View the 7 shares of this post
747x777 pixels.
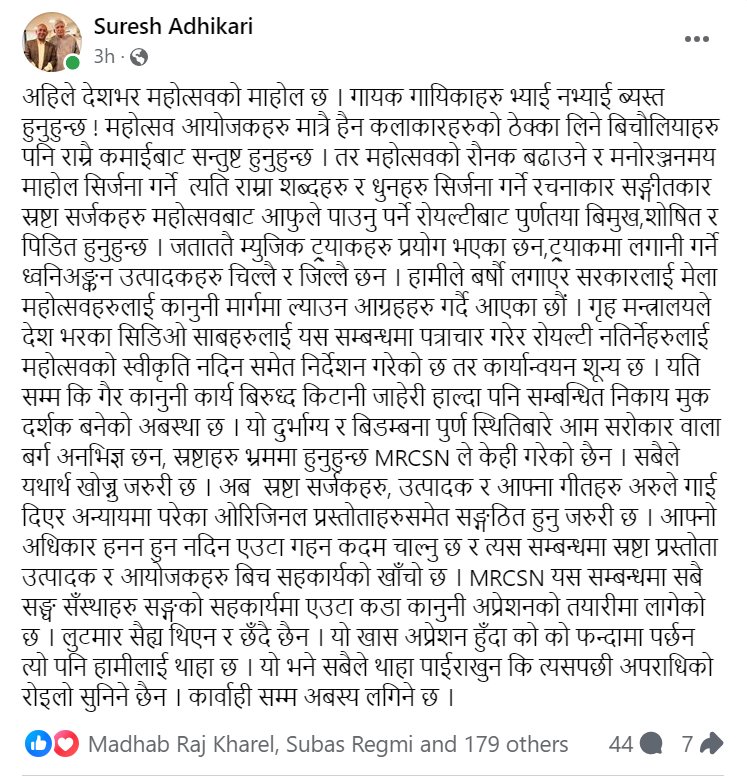pyautogui.click(x=702, y=744)
